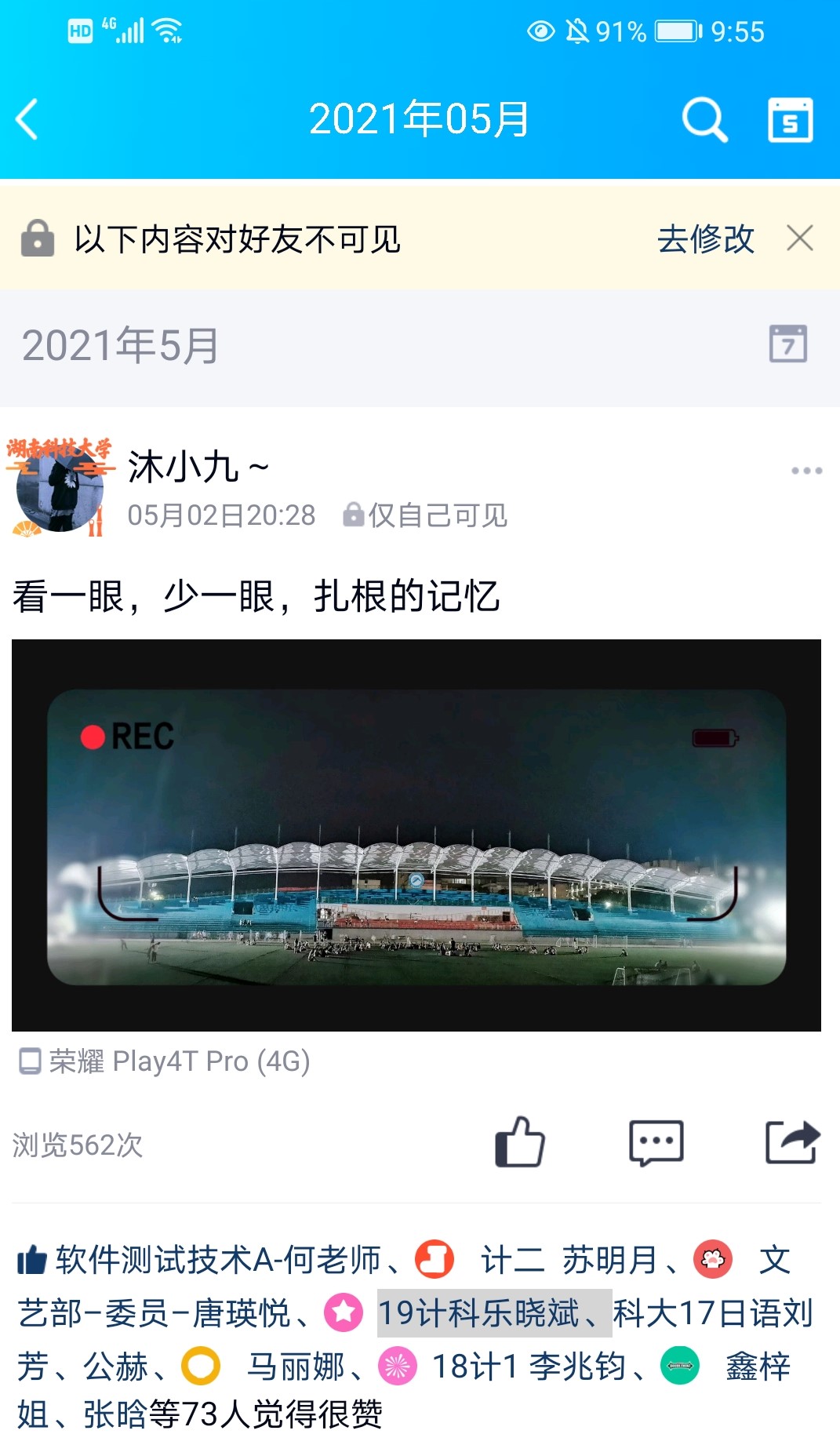
Task: Open the more options menu on the post
Action: pos(806,471)
